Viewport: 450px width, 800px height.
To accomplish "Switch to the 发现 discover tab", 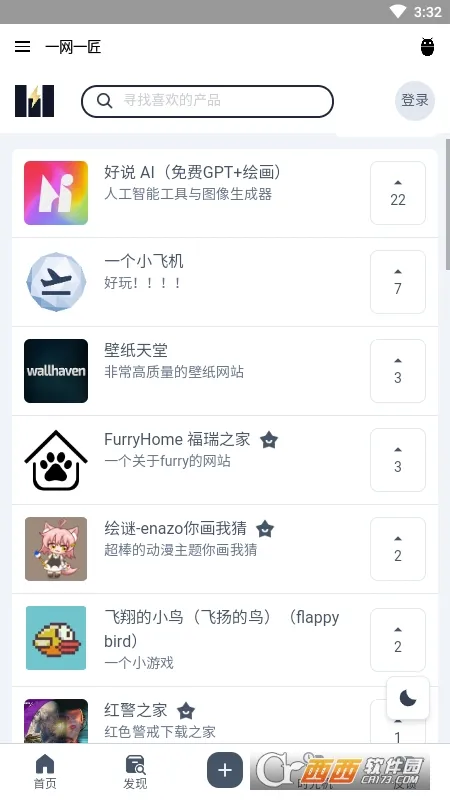I will click(x=135, y=771).
